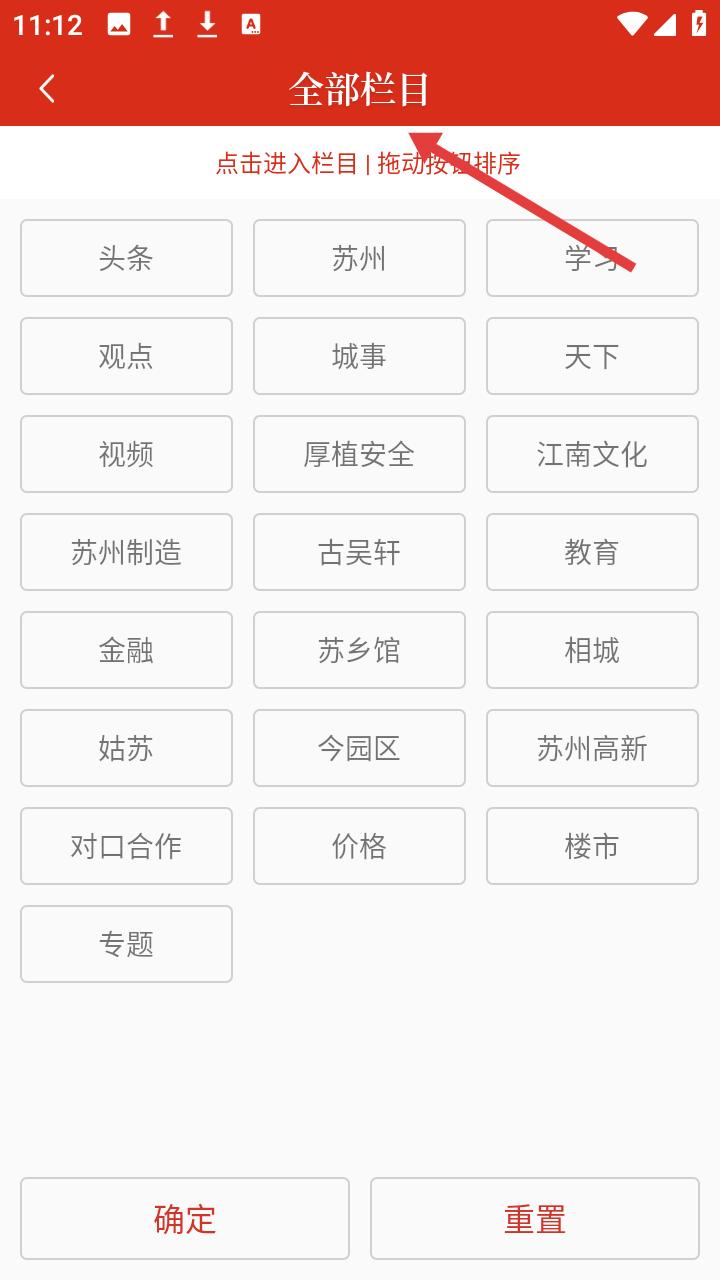Open the 楼市 column
This screenshot has height=1280, width=720.
[592, 846]
